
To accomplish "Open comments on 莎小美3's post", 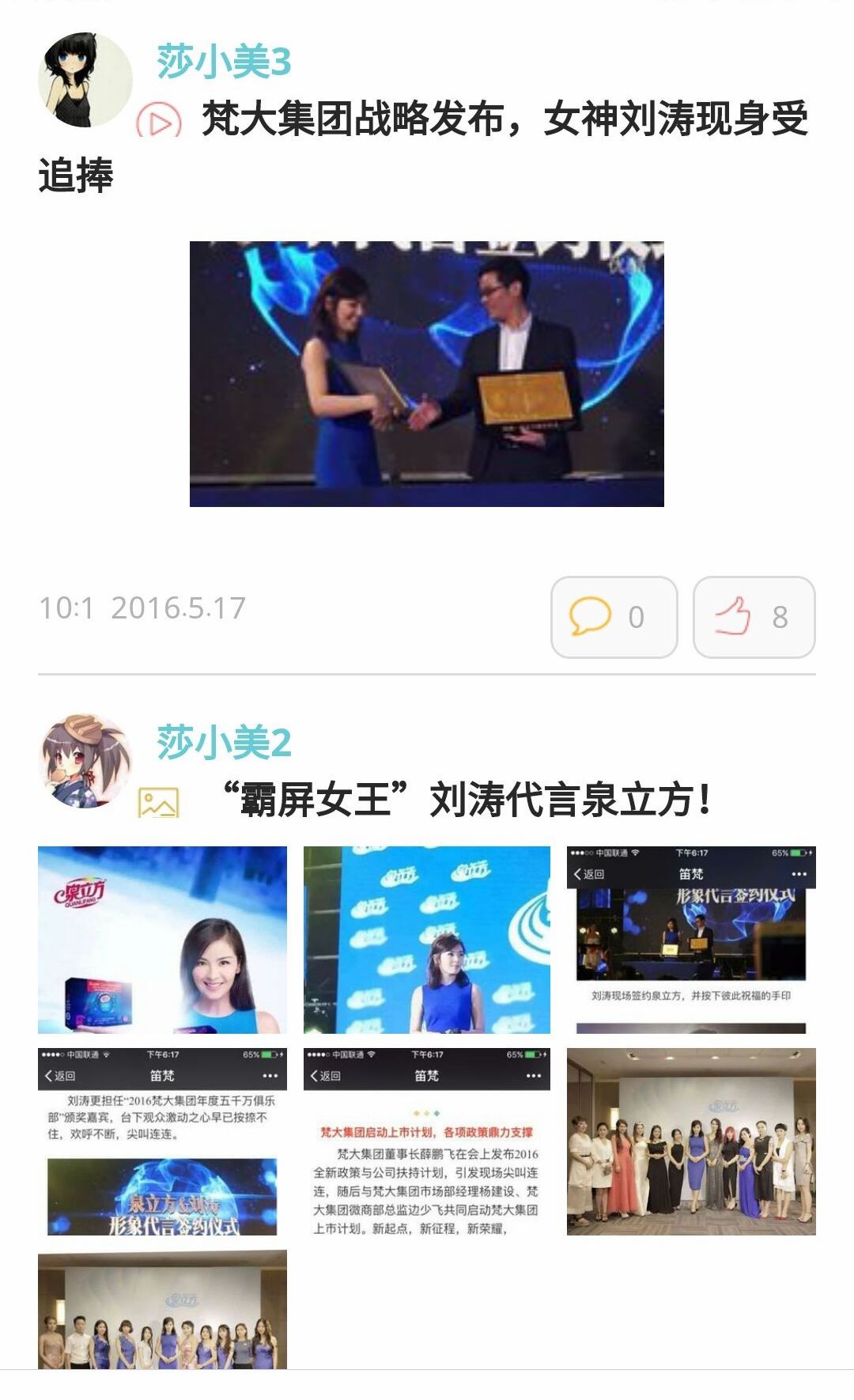I will pyautogui.click(x=614, y=617).
